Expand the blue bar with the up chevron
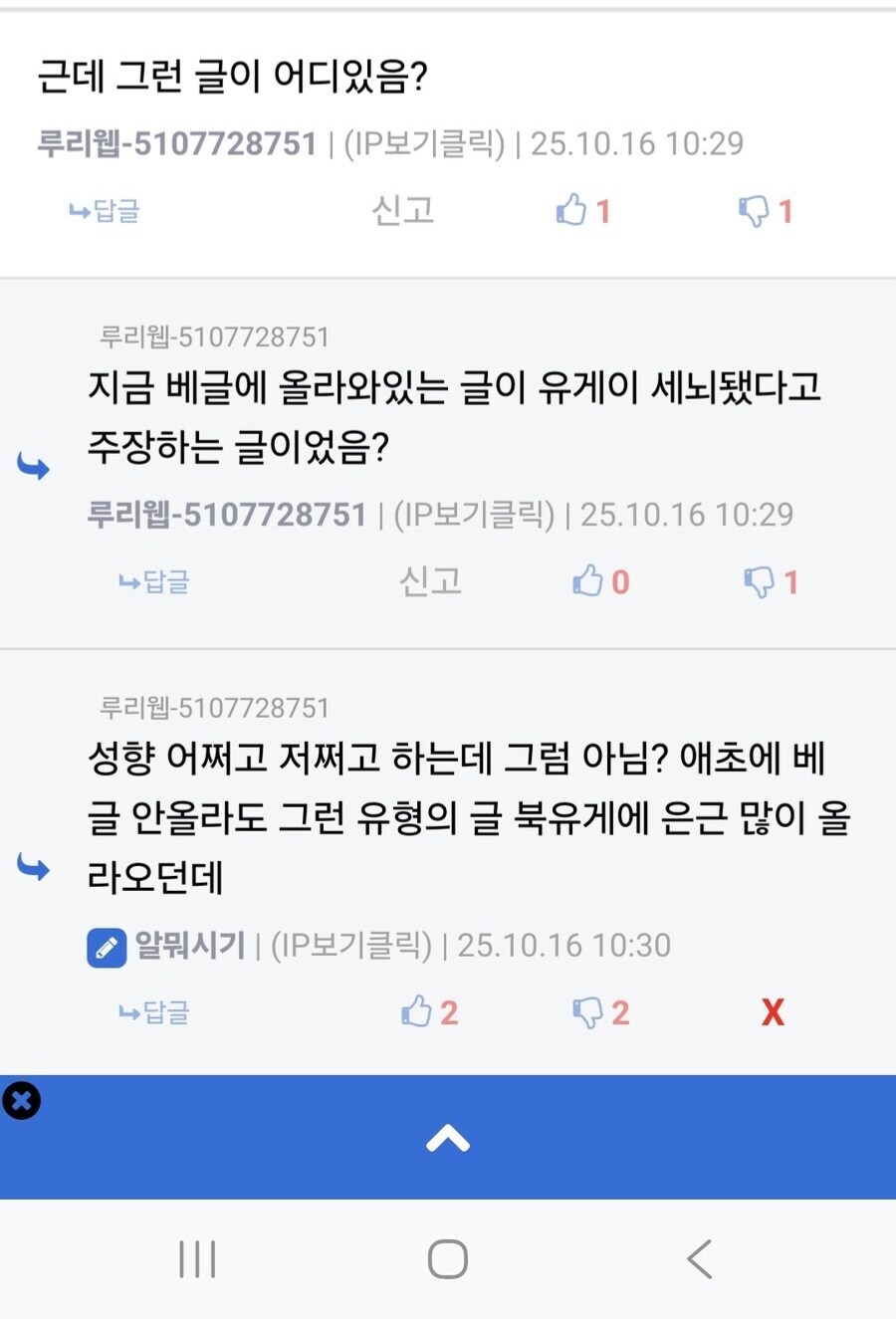Viewport: 896px width, 1319px height. pos(448,1138)
